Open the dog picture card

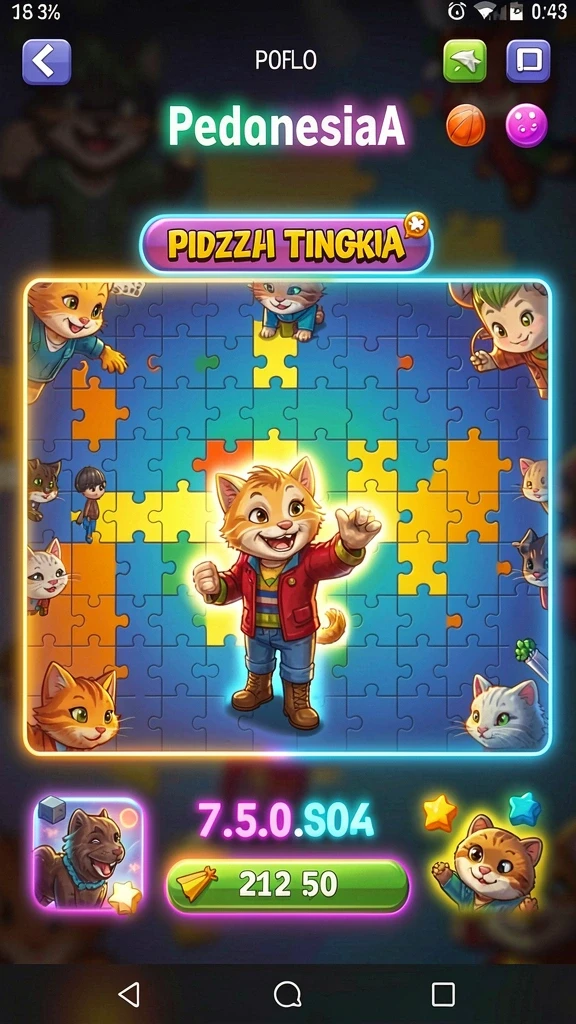coord(88,854)
